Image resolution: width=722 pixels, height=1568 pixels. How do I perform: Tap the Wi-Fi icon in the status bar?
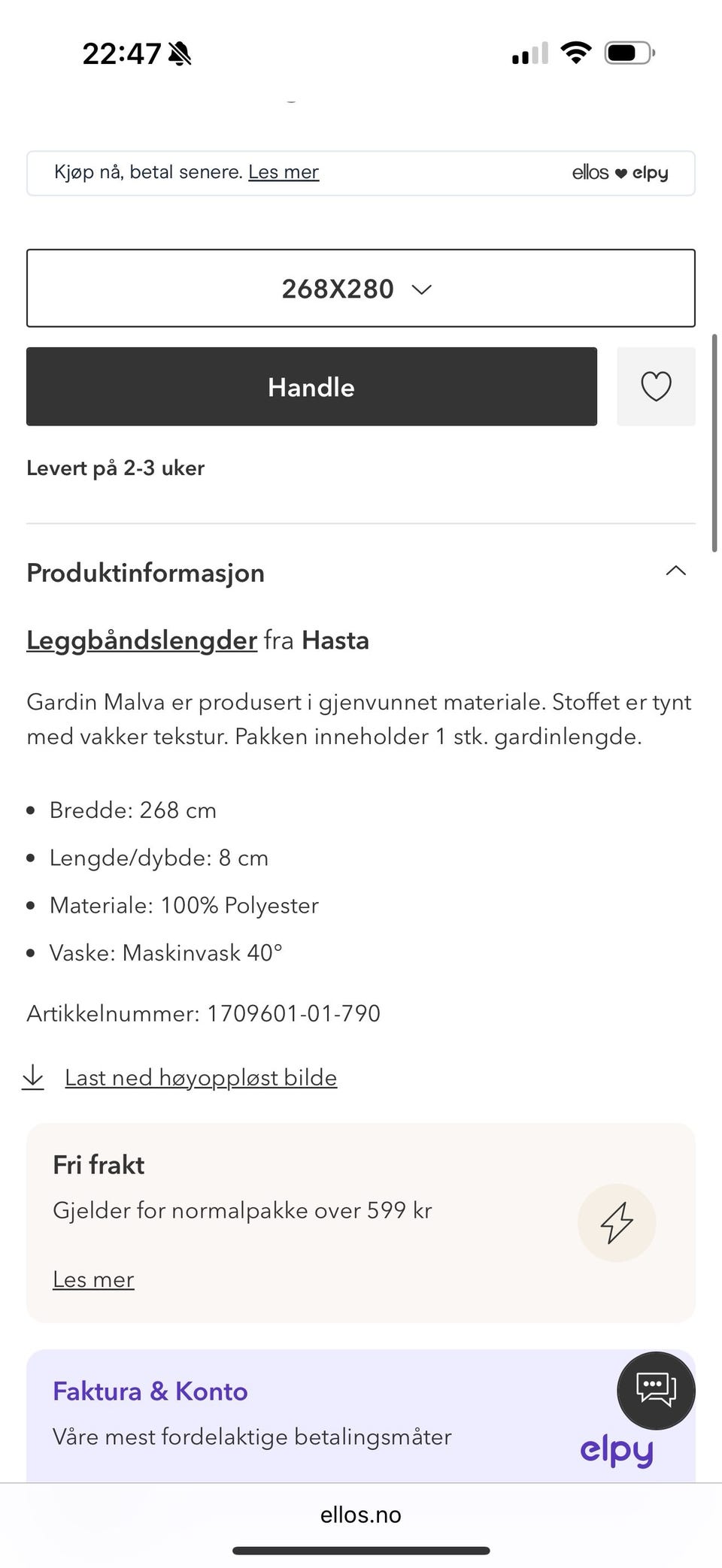pos(575,52)
